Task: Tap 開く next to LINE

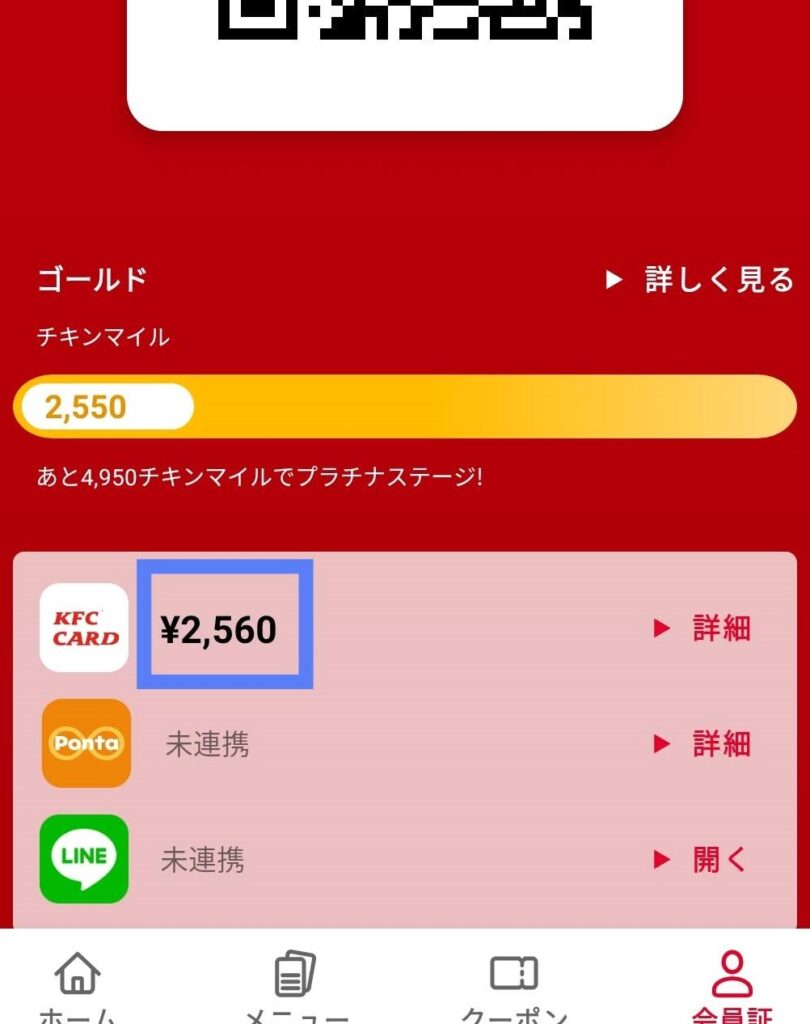Action: pyautogui.click(x=703, y=859)
